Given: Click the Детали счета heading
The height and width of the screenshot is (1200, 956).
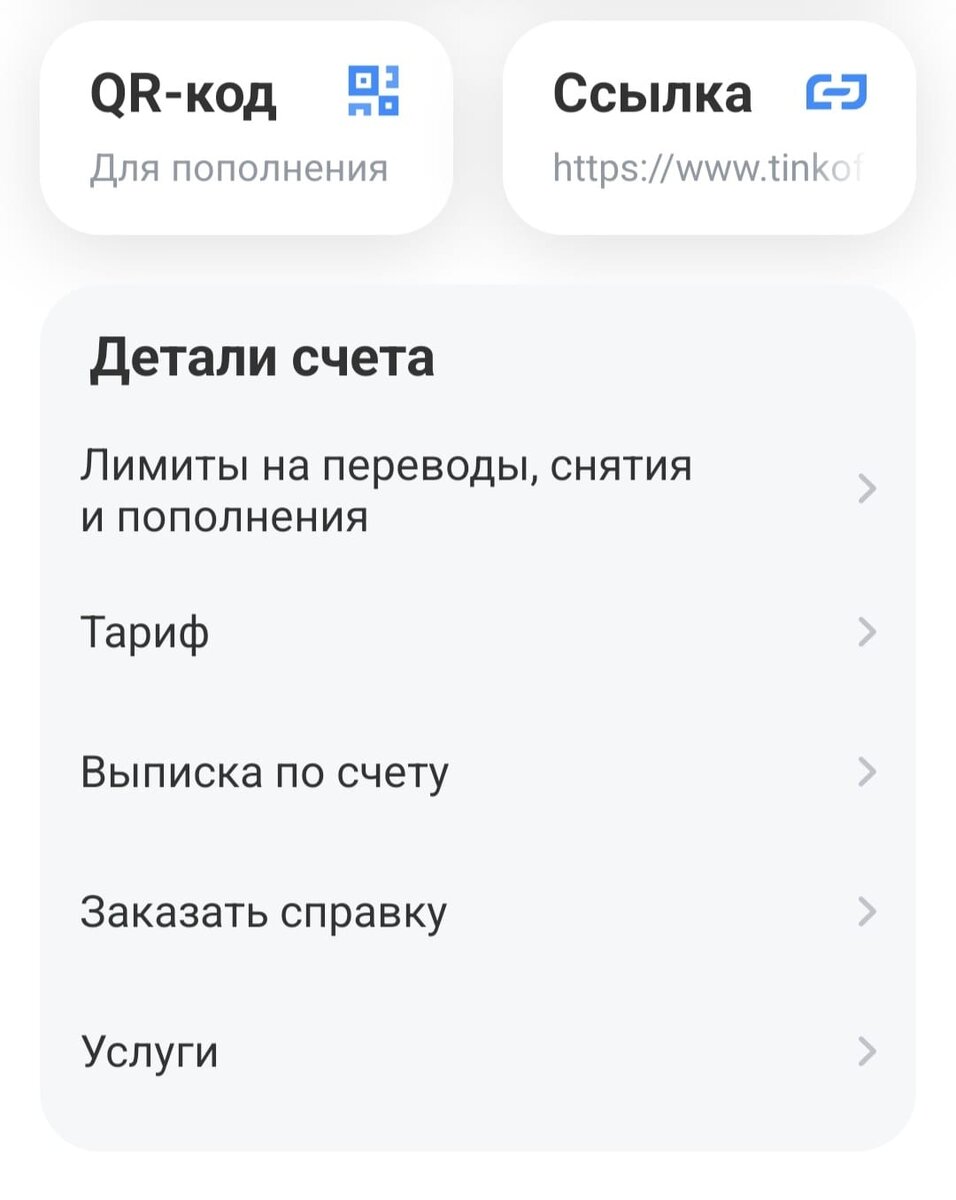Looking at the screenshot, I should pyautogui.click(x=262, y=359).
